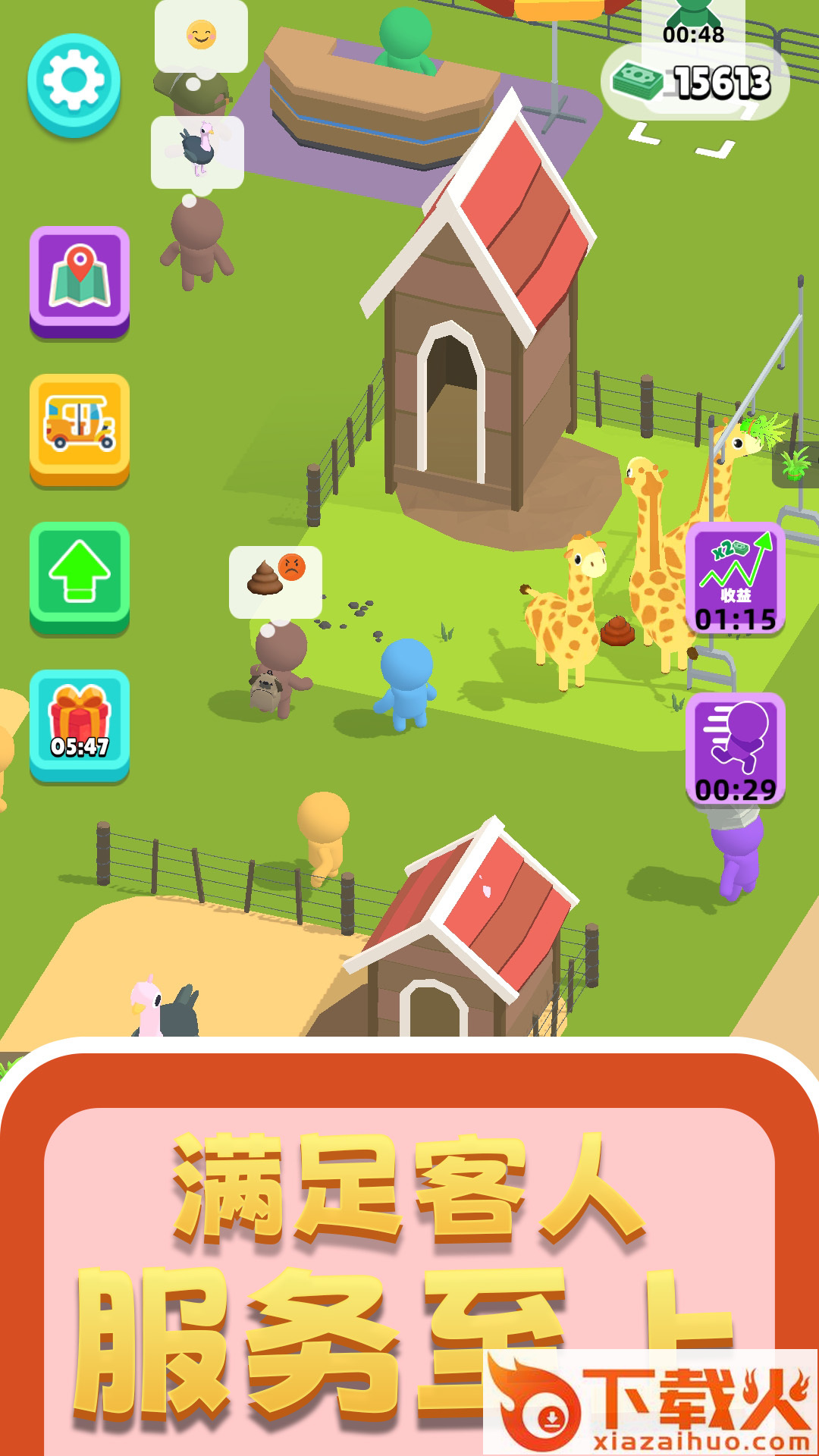Claim the gift box with 05:47 timer
The width and height of the screenshot is (819, 1456).
pyautogui.click(x=80, y=725)
